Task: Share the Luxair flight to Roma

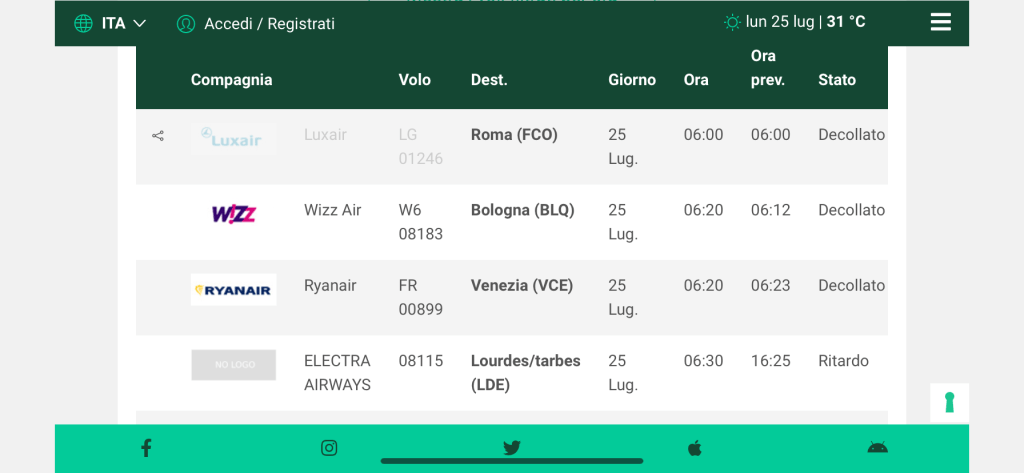Action: coord(158,136)
